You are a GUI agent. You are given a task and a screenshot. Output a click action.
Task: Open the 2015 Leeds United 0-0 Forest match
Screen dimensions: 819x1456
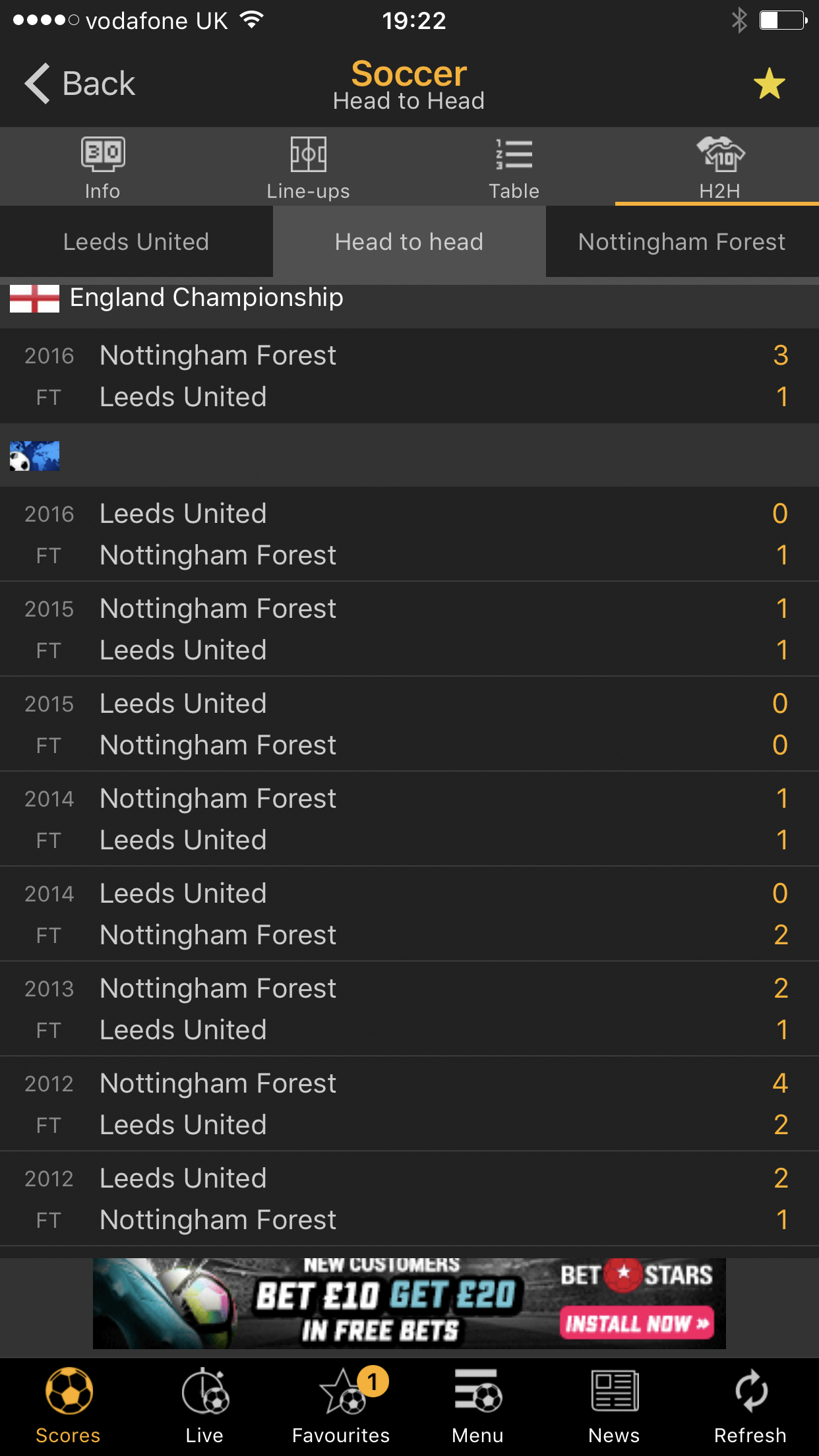(409, 724)
